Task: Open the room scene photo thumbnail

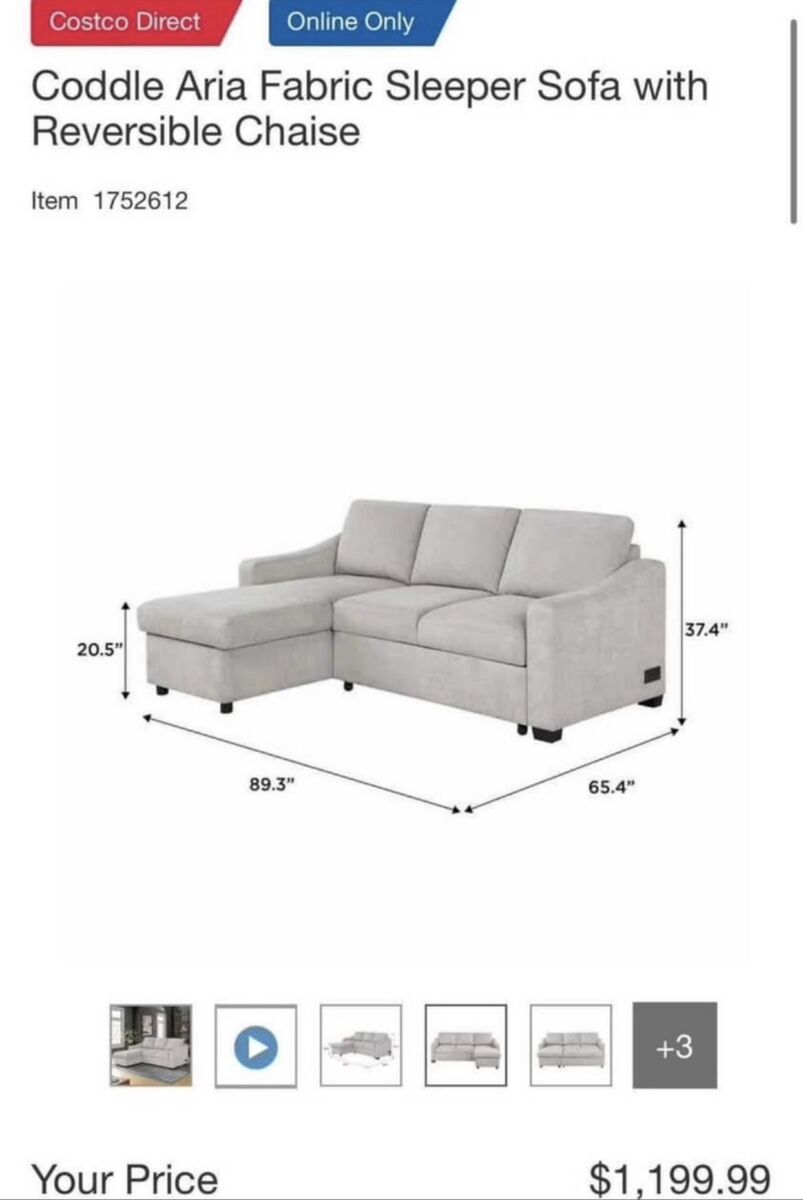Action: pos(150,1045)
